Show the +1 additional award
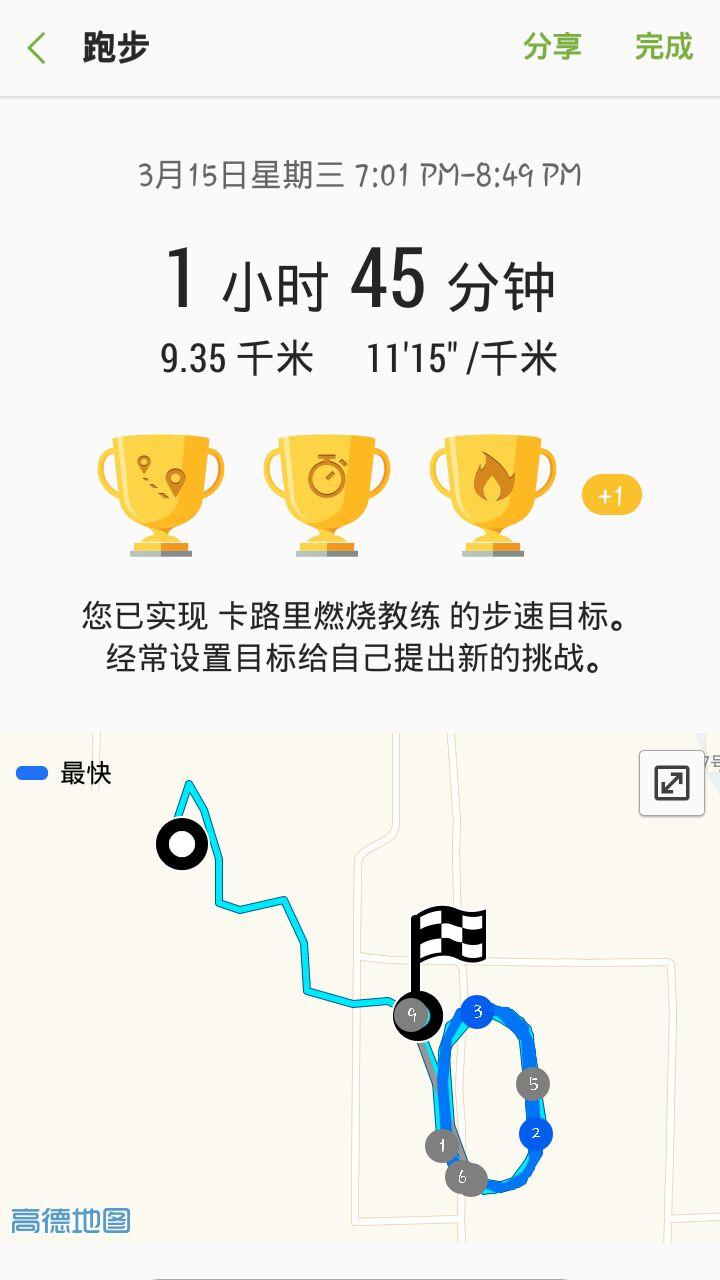The width and height of the screenshot is (720, 1280). click(x=611, y=496)
